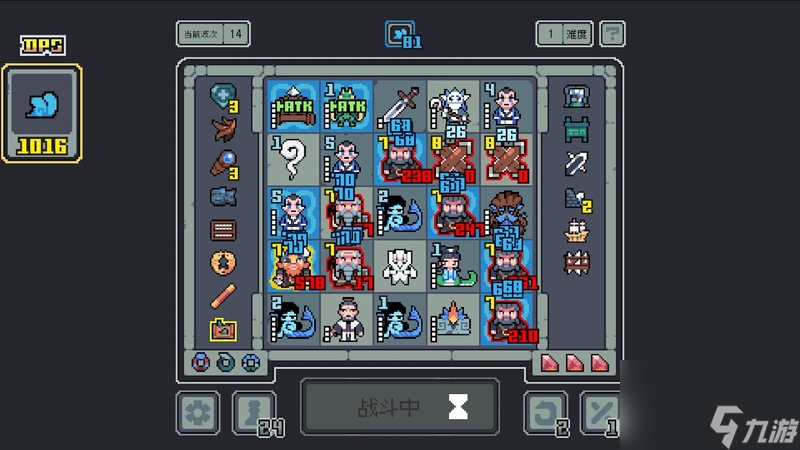
Task: Tap the hero recruit button showing 24
Action: 254,411
